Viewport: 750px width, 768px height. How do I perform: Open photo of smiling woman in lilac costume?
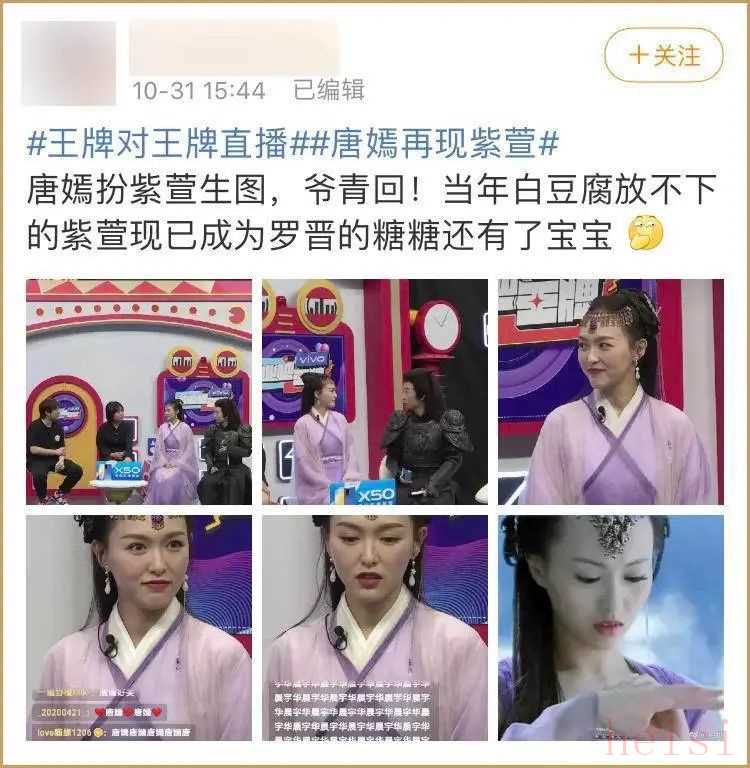pyautogui.click(x=610, y=391)
